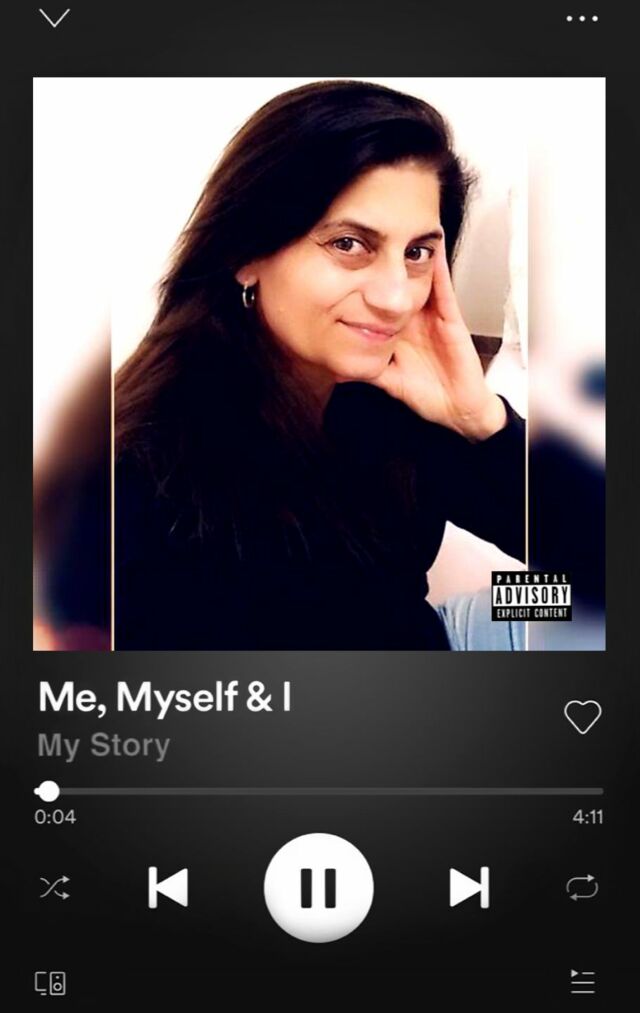Open the play queue

pyautogui.click(x=582, y=982)
